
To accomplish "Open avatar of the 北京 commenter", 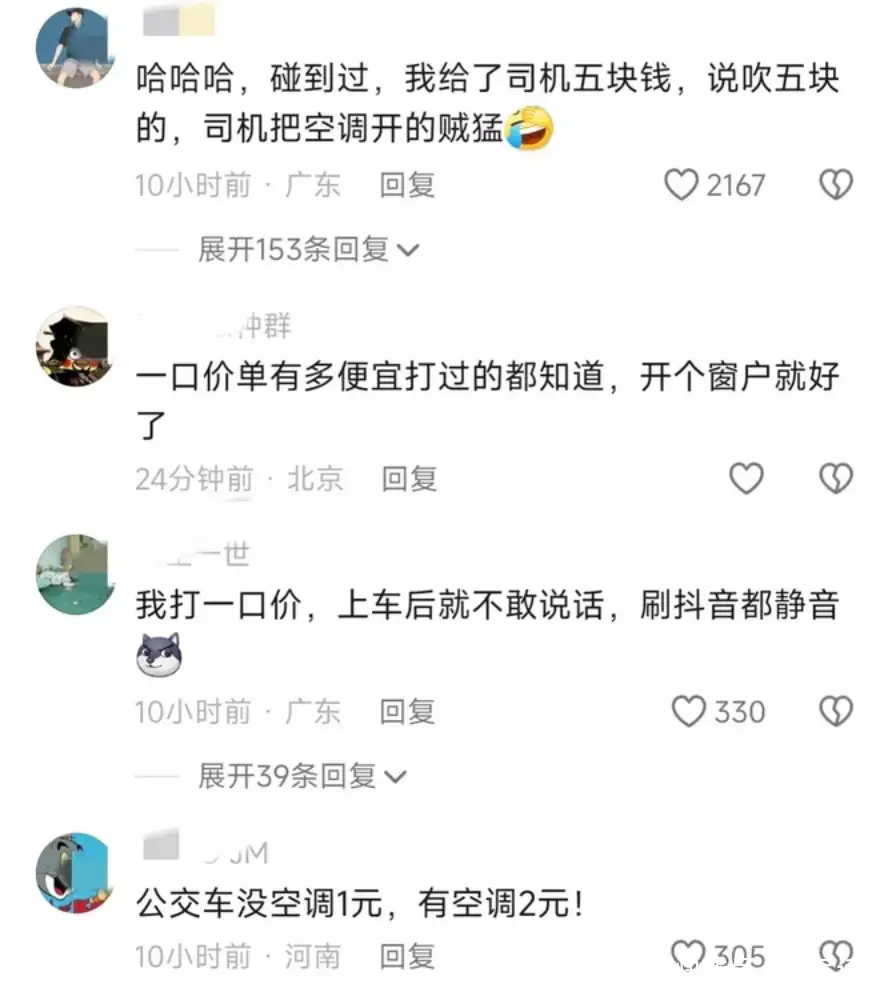I will tap(75, 346).
